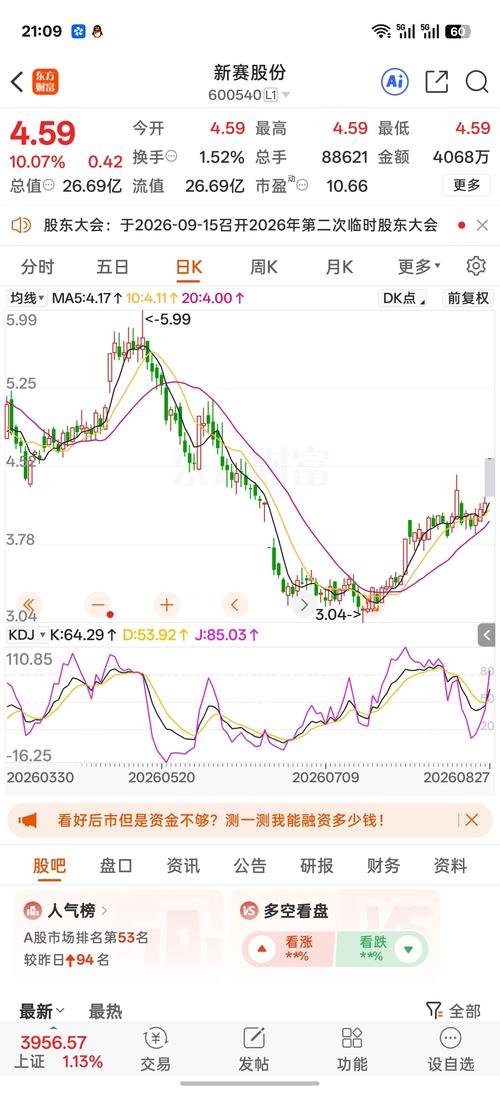
Task: Open the search magnifier
Action: (x=477, y=82)
